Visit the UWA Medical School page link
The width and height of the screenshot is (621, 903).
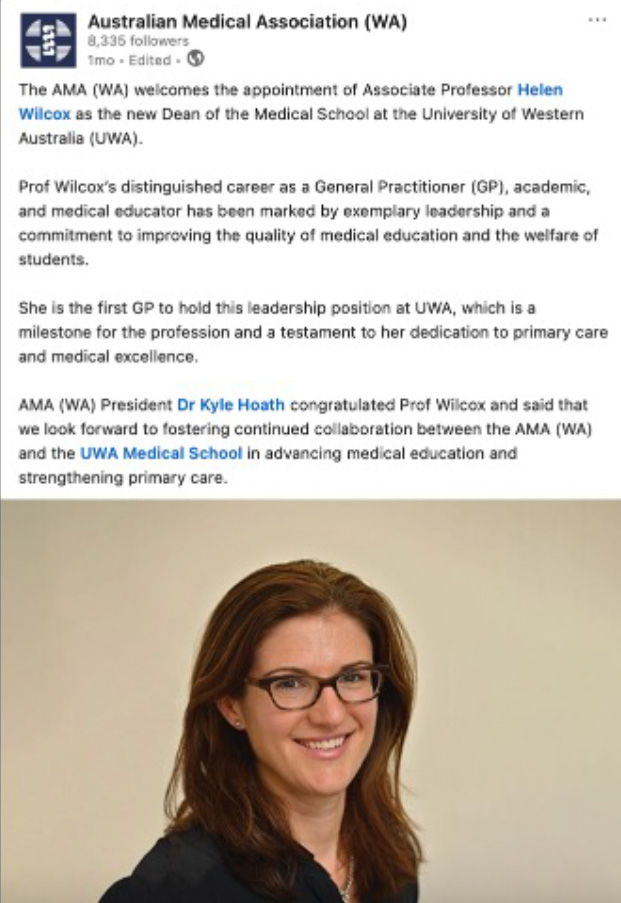(160, 453)
